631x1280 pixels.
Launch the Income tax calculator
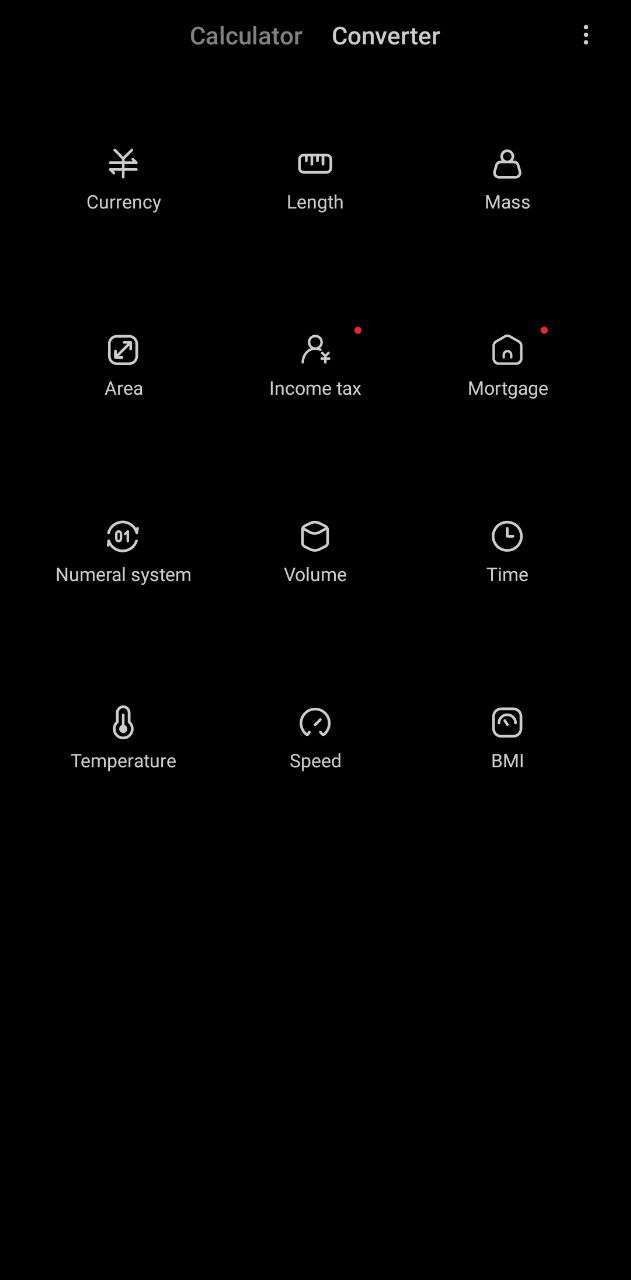point(315,366)
